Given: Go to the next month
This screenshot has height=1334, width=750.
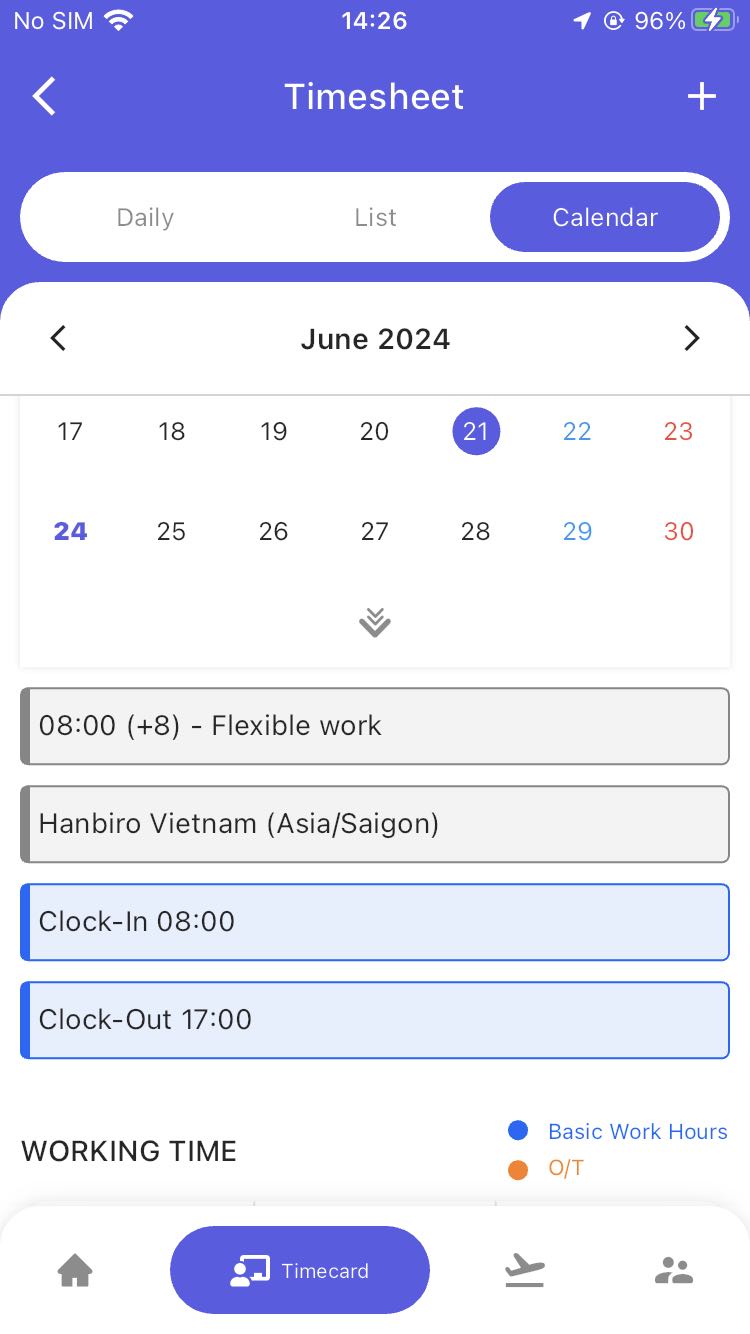Looking at the screenshot, I should click(x=691, y=338).
